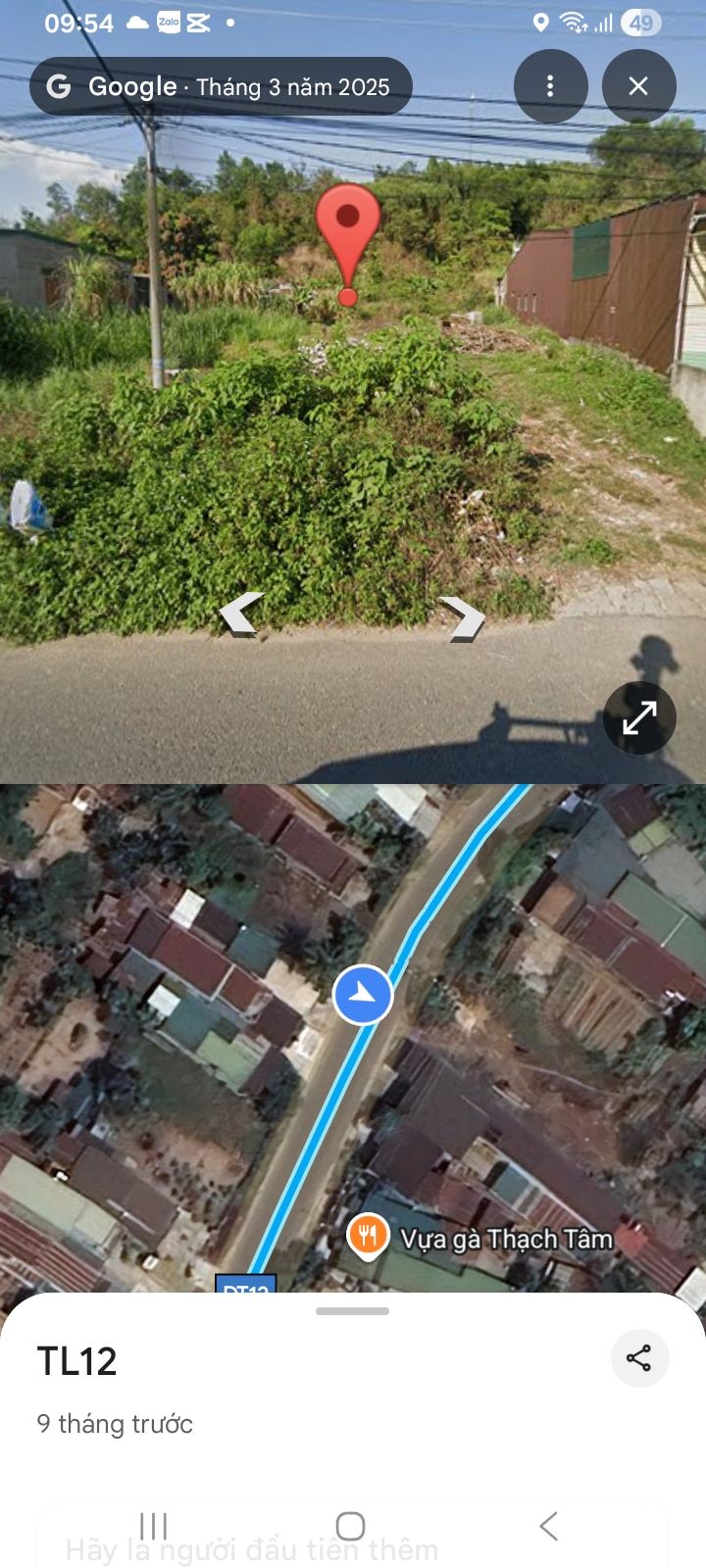Open Vựa gà Thạch Tâm restaurant marker
This screenshot has height=1568, width=706.
point(368,1236)
